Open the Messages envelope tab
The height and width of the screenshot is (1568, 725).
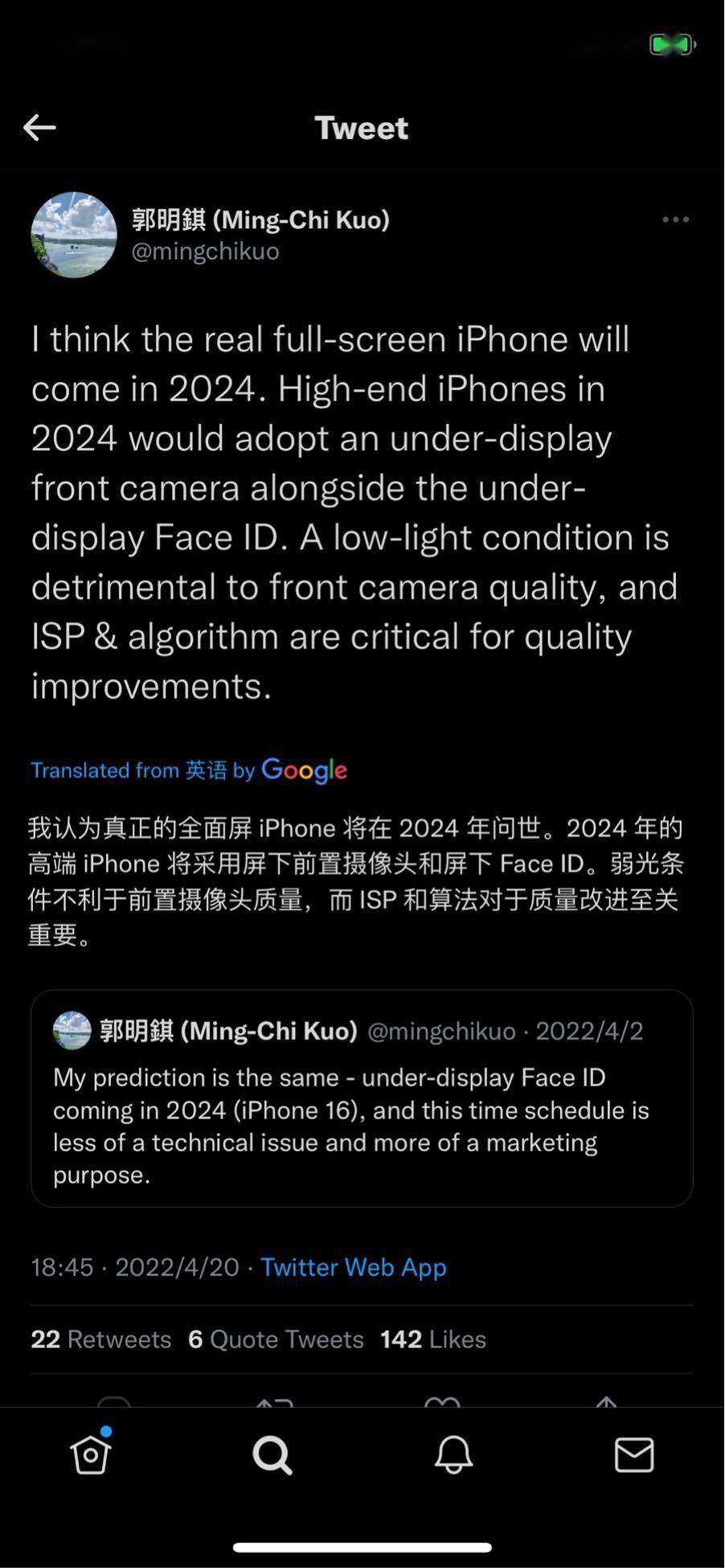click(x=634, y=1455)
